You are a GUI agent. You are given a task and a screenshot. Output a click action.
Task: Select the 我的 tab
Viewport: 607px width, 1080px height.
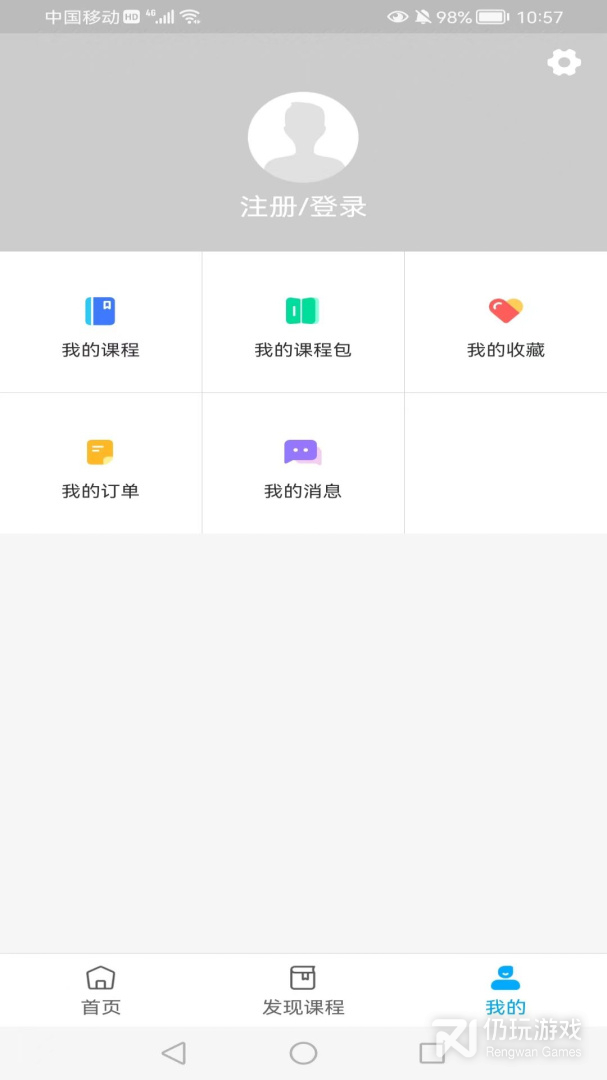tap(505, 990)
